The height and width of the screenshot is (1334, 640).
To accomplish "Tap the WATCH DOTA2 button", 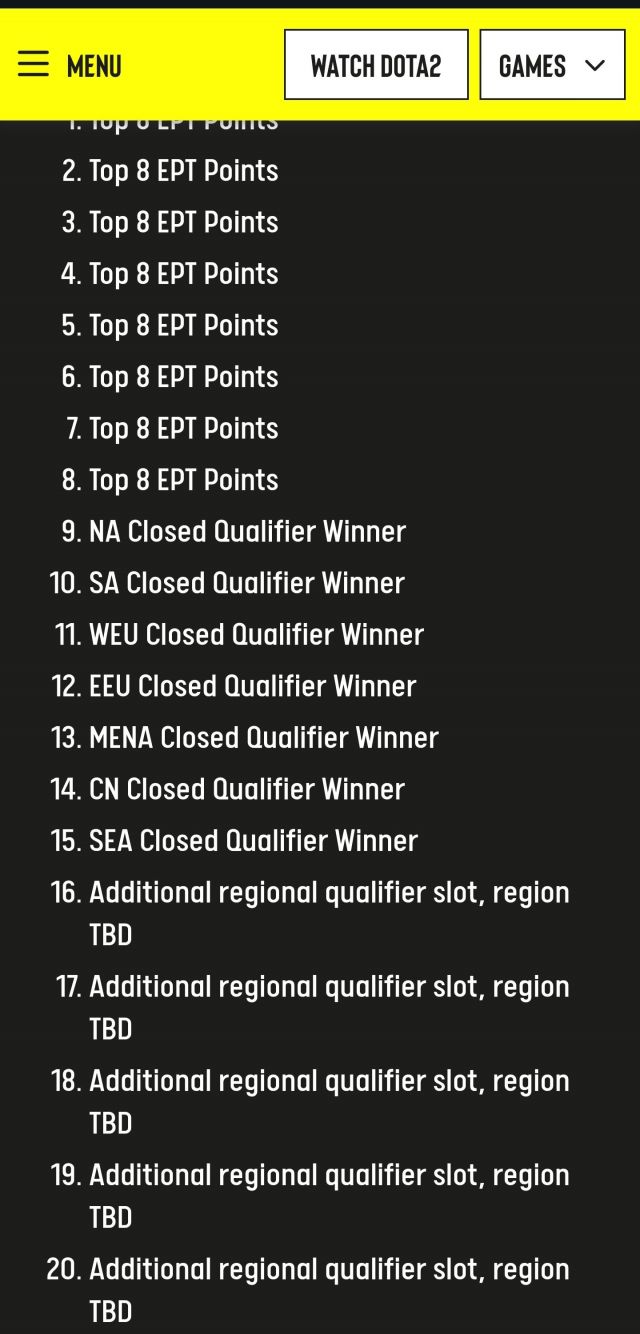I will [376, 65].
